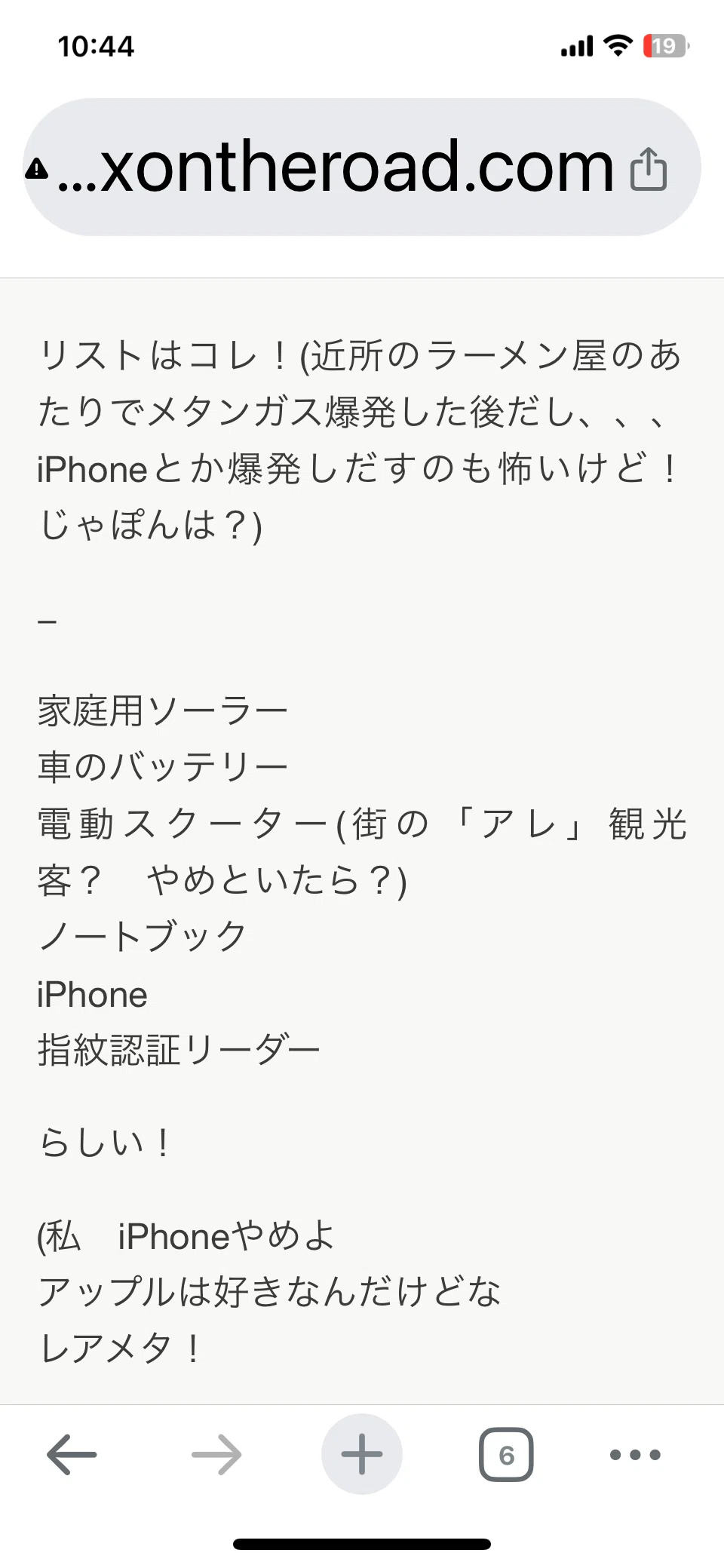Share this page from the address bar

click(649, 169)
